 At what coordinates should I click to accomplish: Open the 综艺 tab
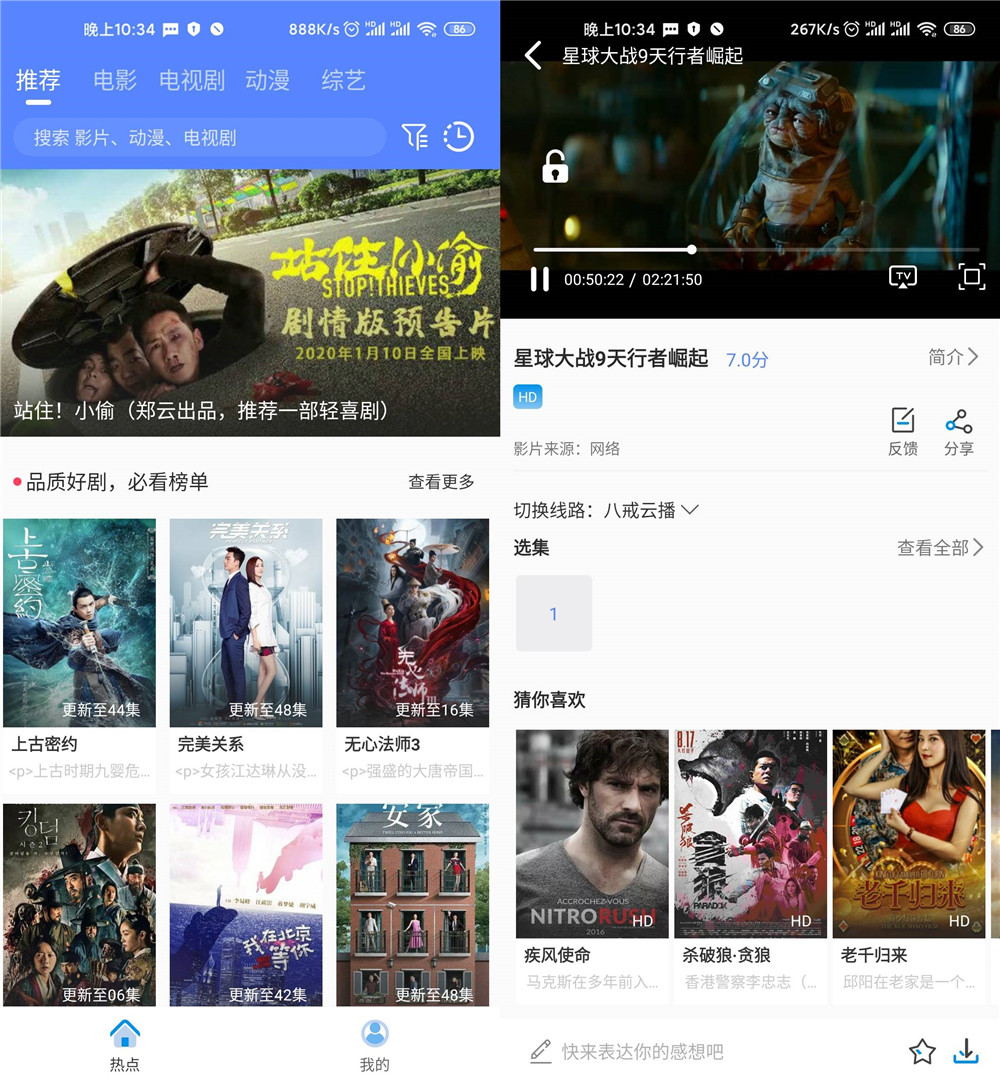tap(343, 80)
